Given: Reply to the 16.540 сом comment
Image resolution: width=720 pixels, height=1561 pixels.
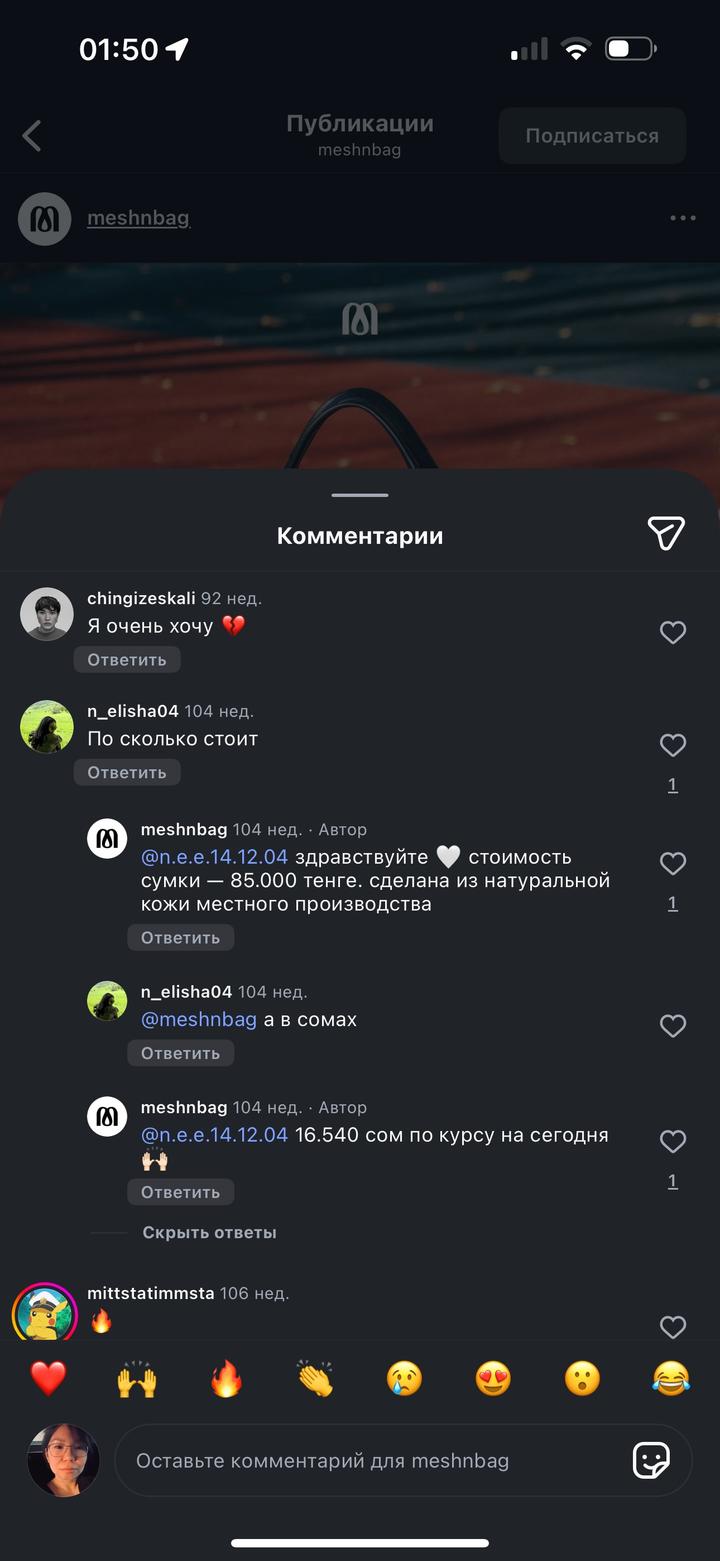Looking at the screenshot, I should pos(180,1192).
